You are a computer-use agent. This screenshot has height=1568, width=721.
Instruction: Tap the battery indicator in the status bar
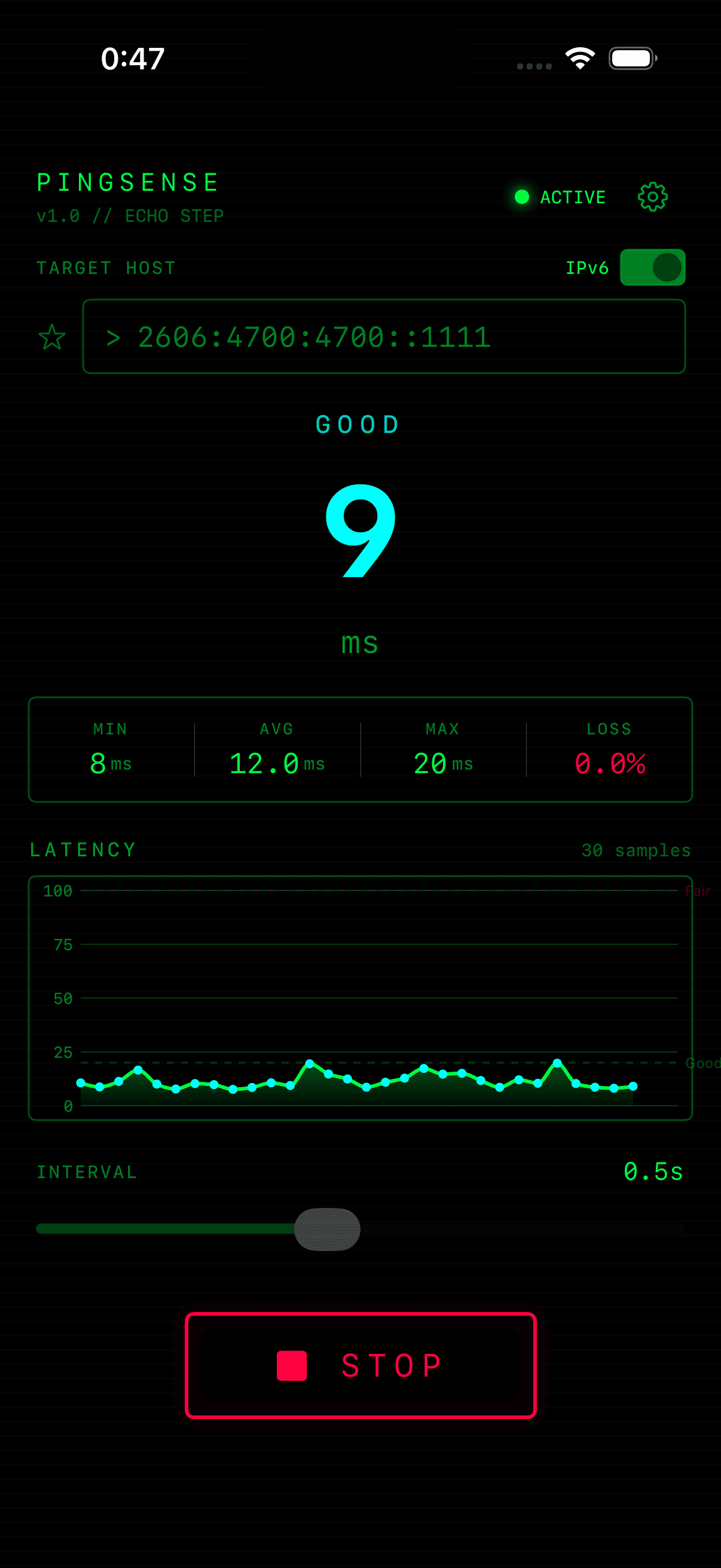click(x=630, y=58)
